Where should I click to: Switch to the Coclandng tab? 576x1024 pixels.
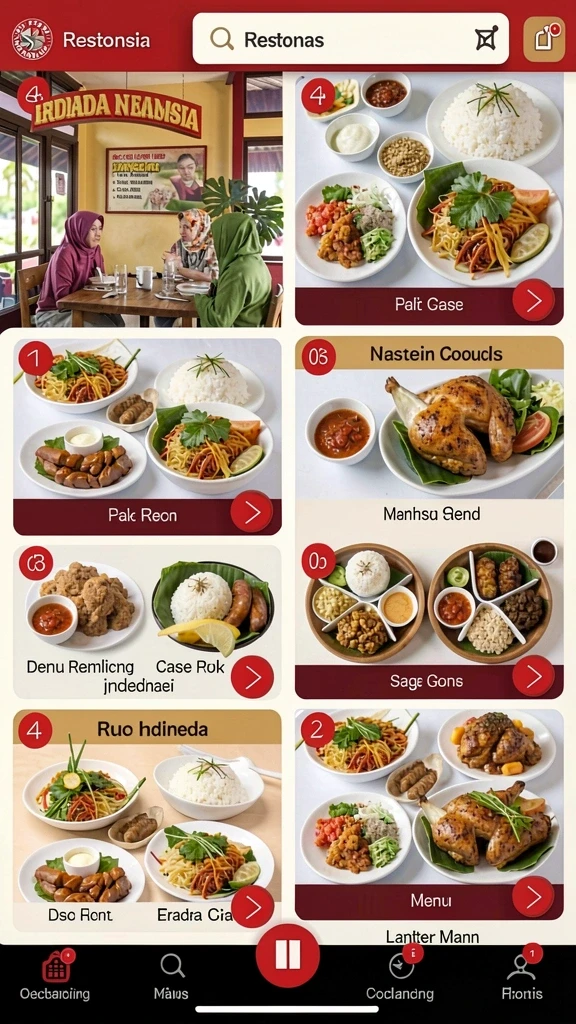400,974
